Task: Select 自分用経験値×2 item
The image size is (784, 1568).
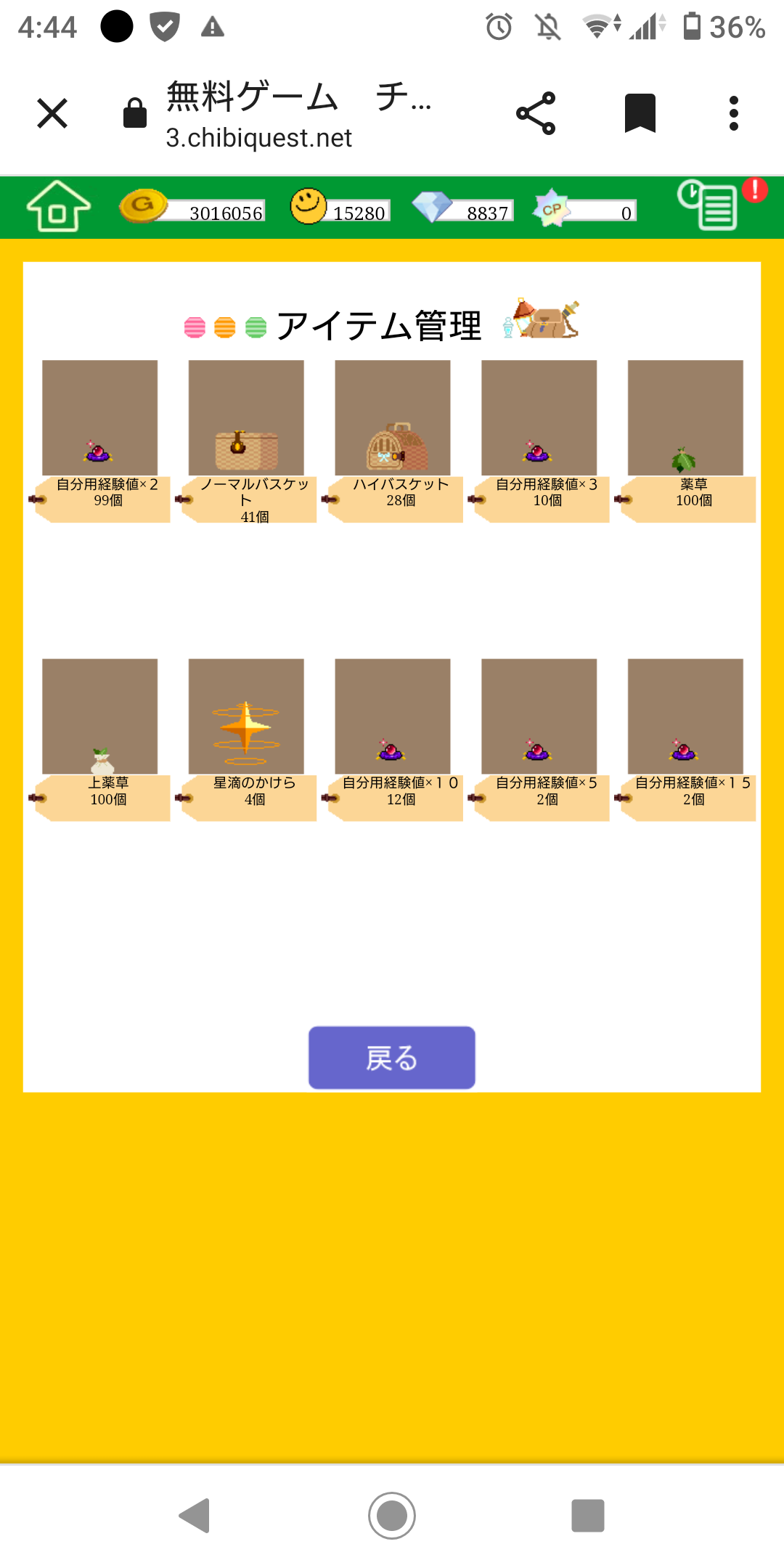Action: (x=100, y=418)
